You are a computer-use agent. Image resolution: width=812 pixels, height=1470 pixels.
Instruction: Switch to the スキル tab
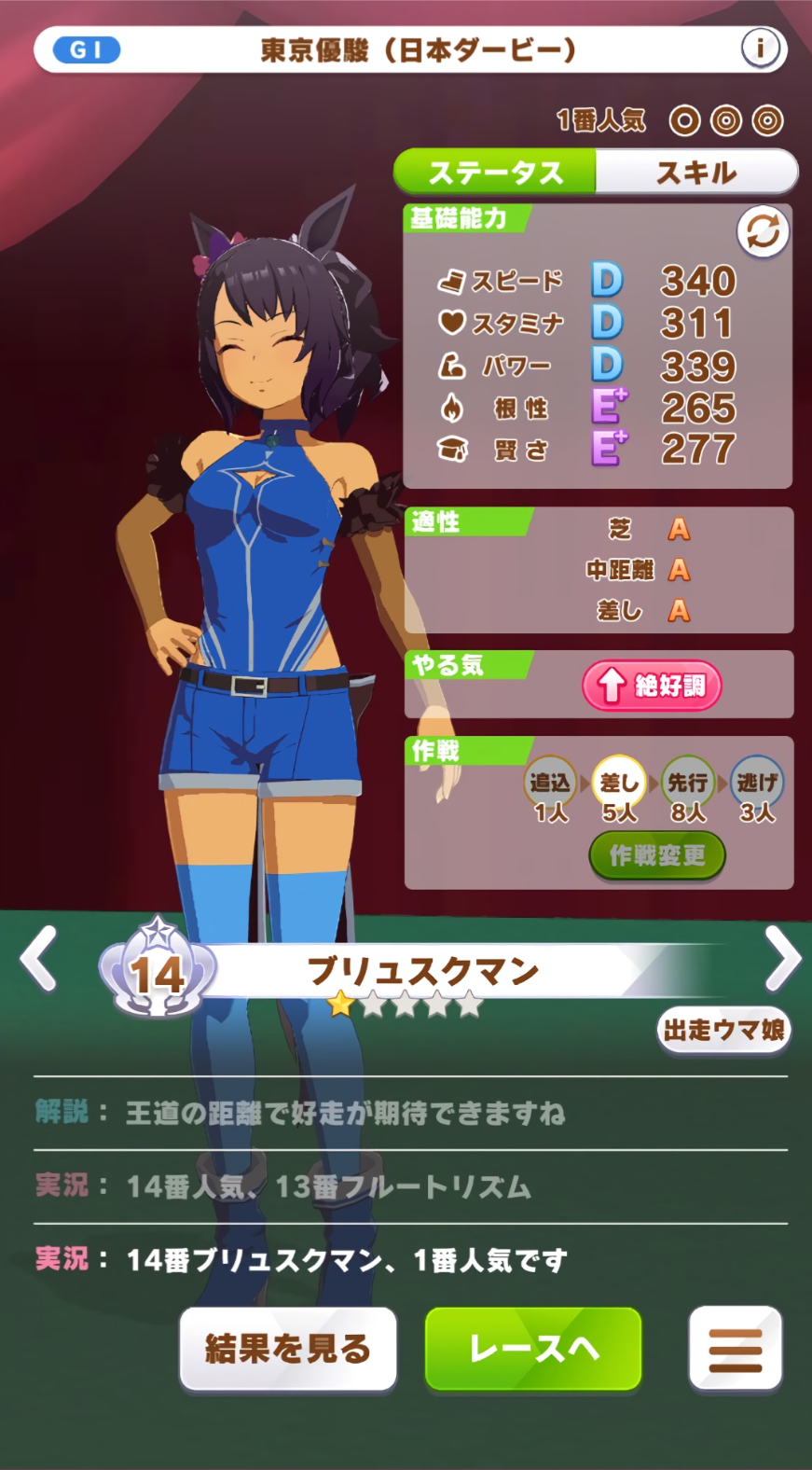pyautogui.click(x=696, y=172)
